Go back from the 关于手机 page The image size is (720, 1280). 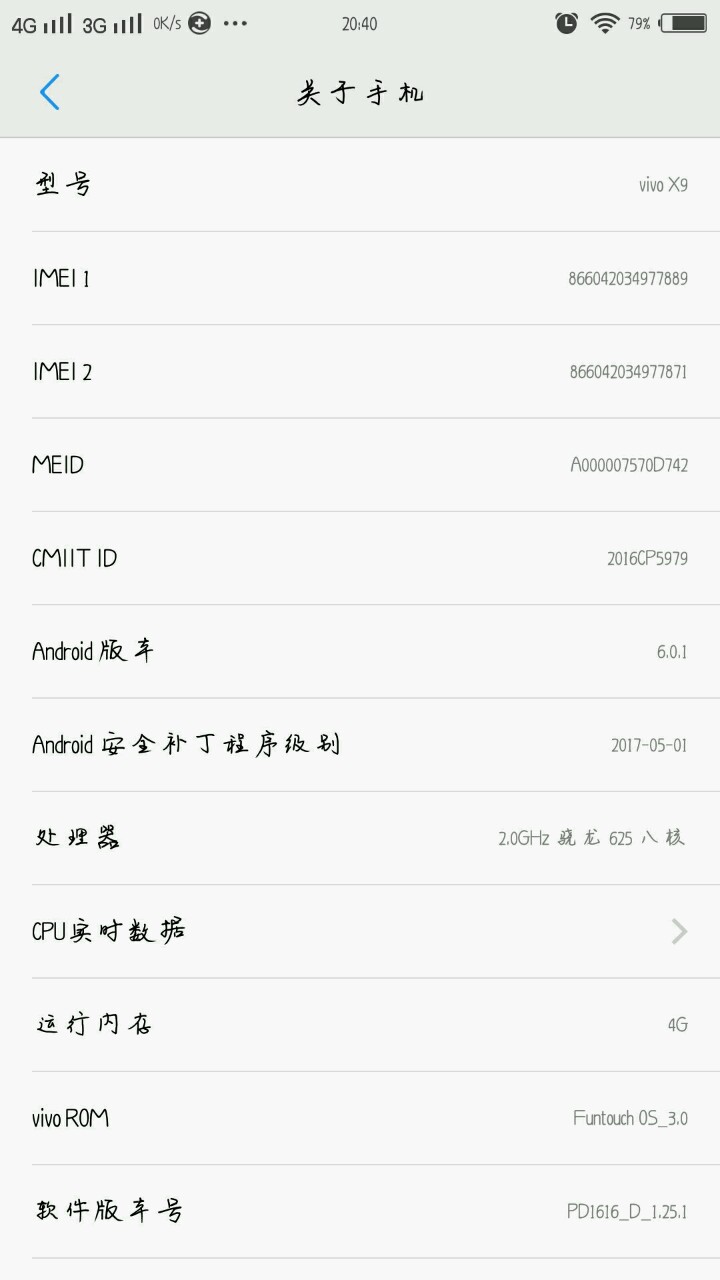click(50, 93)
